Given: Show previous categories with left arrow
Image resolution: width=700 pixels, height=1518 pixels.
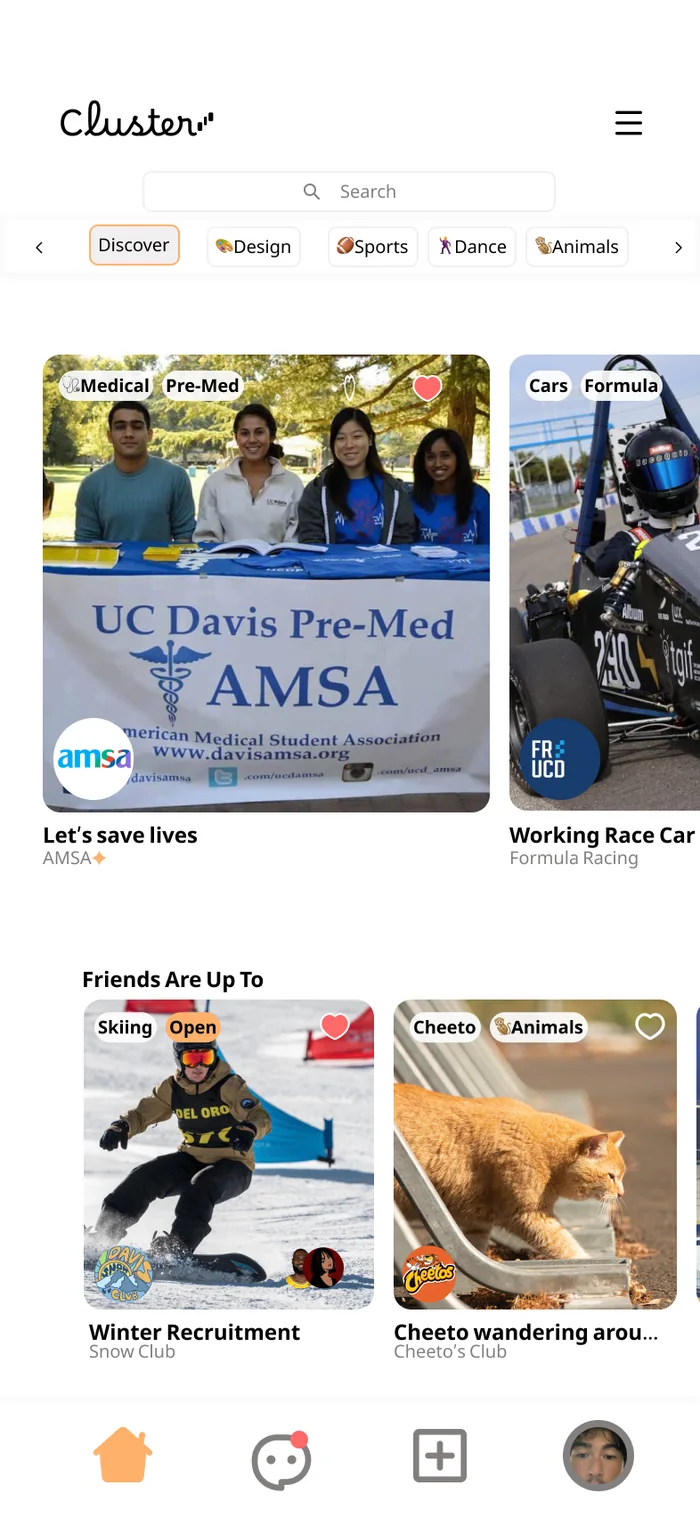Looking at the screenshot, I should 39,248.
